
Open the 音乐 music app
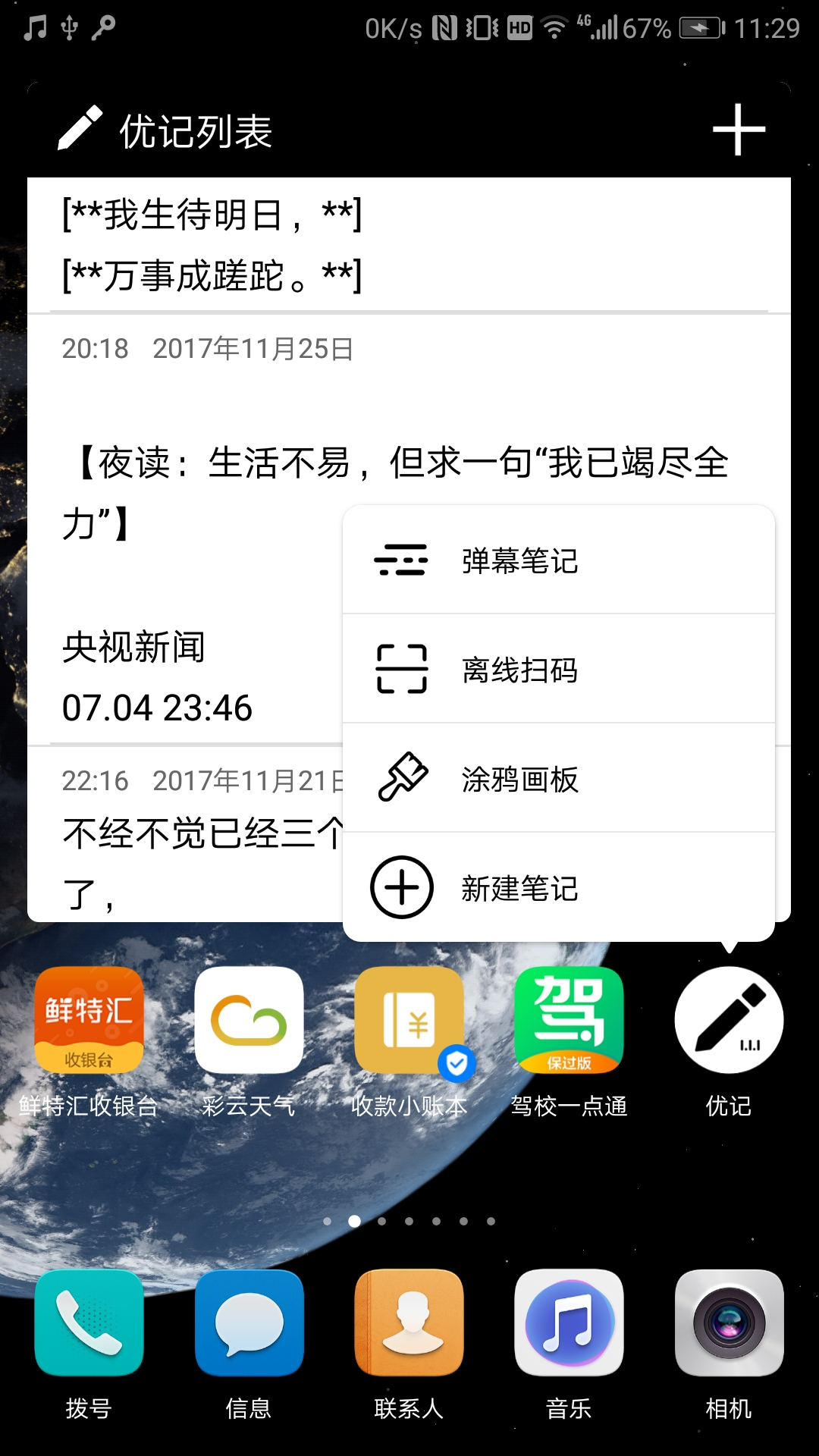[x=569, y=1323]
